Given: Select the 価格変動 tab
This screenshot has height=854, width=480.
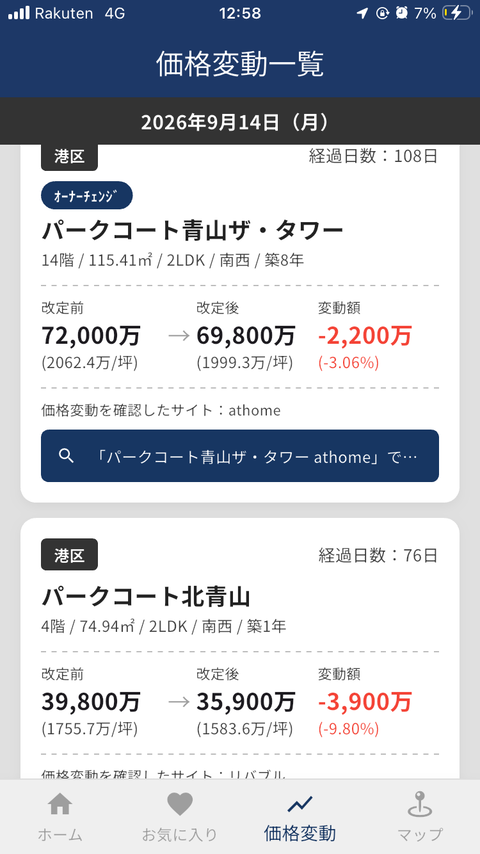Looking at the screenshot, I should [300, 817].
